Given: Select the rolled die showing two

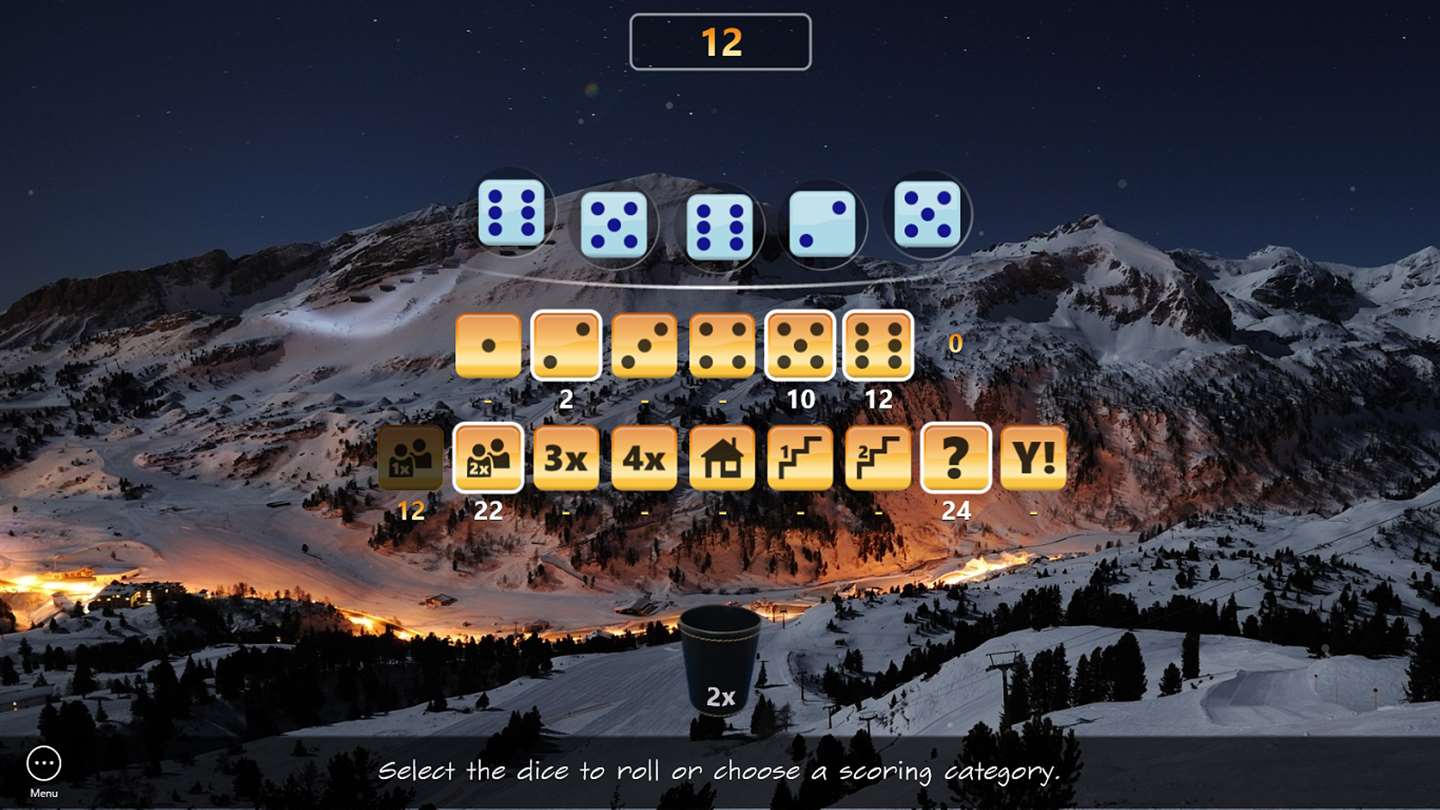Looking at the screenshot, I should point(822,223).
